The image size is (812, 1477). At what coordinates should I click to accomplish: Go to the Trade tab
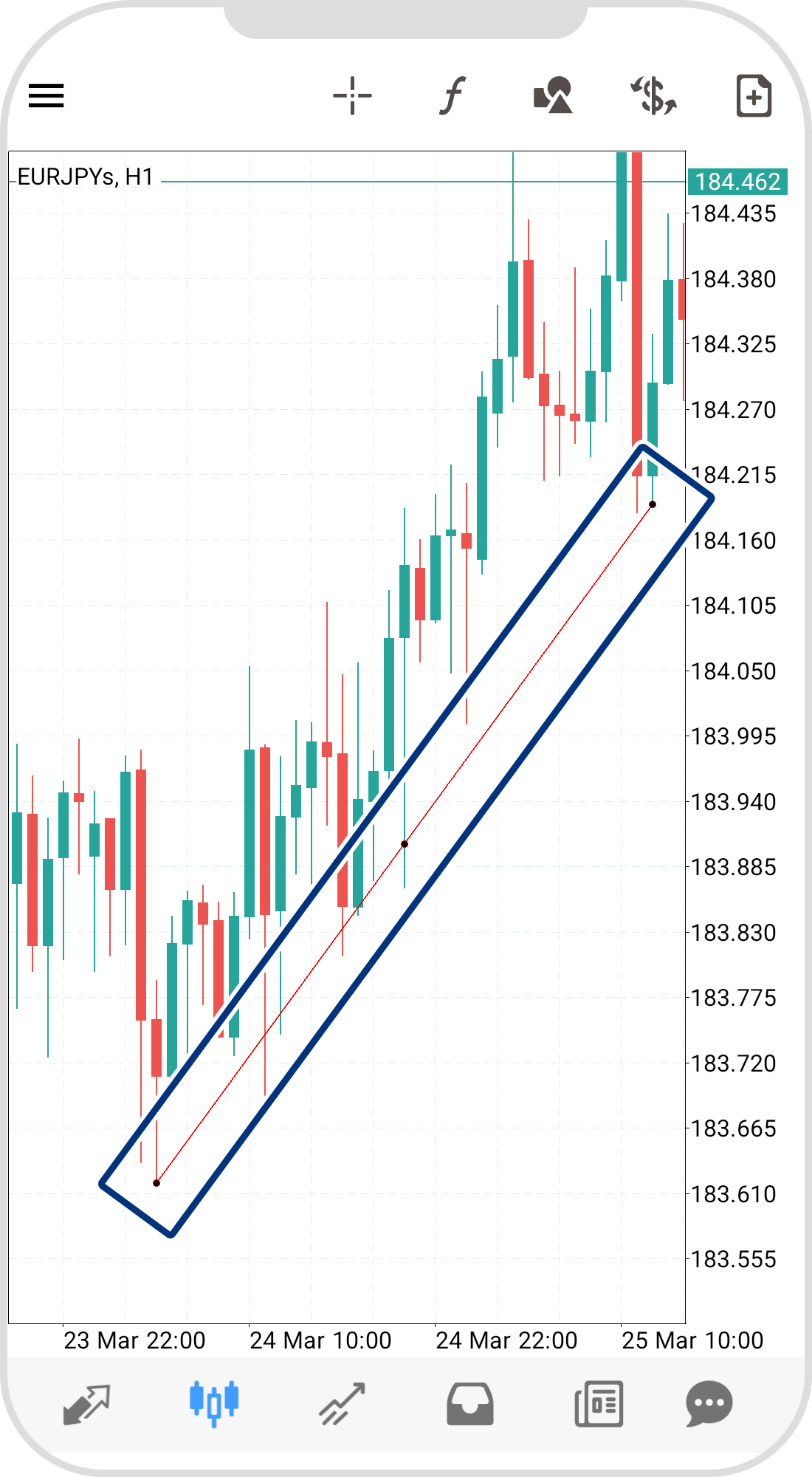(x=342, y=1403)
